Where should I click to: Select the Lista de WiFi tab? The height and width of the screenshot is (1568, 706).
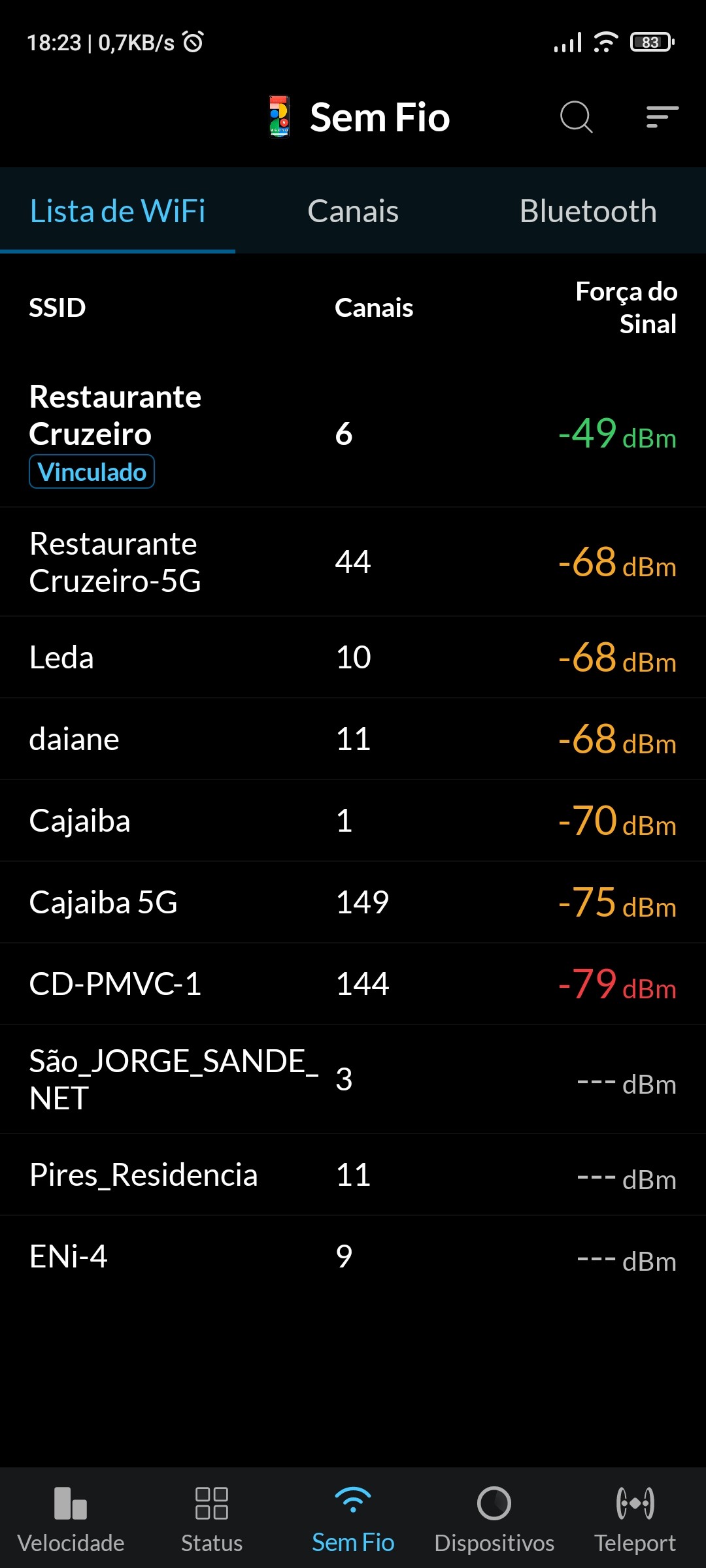tap(118, 211)
